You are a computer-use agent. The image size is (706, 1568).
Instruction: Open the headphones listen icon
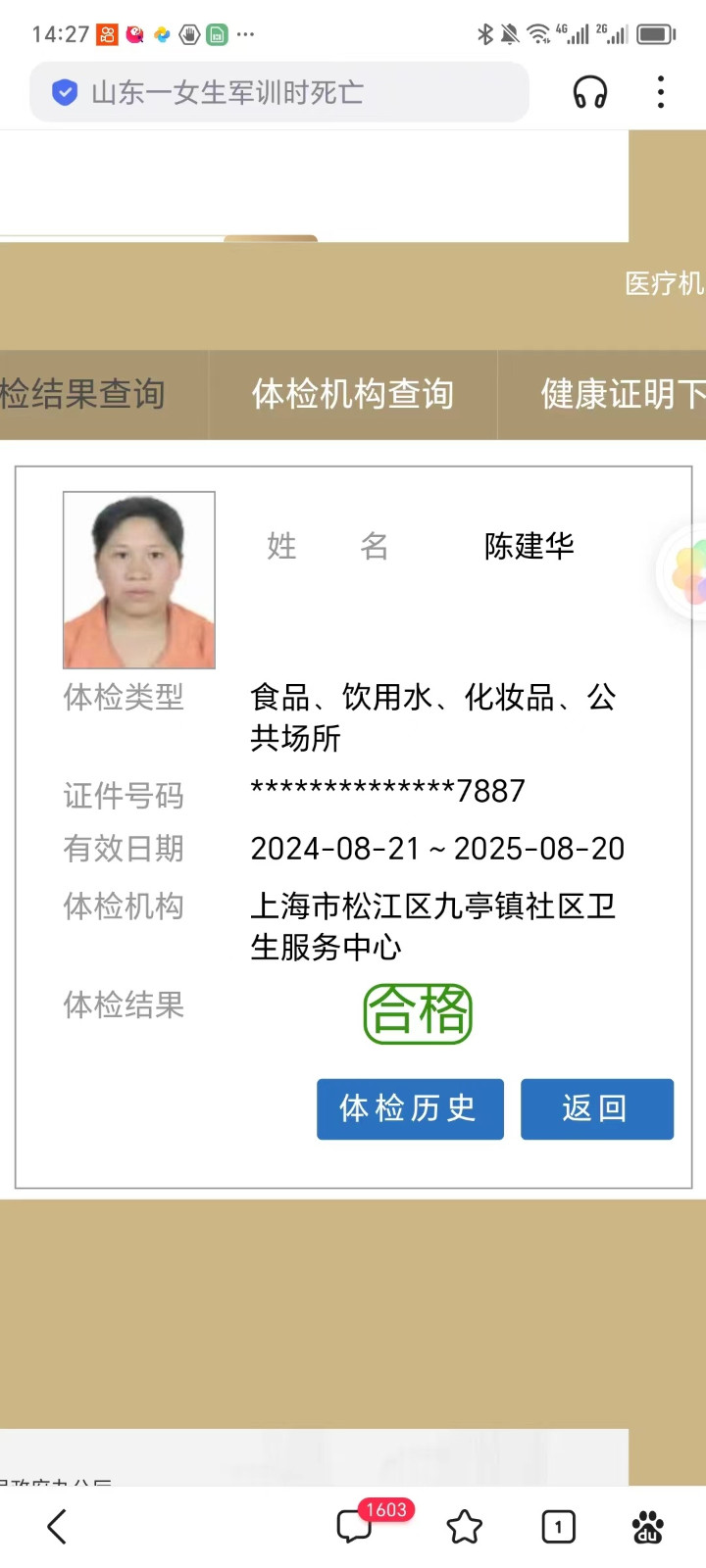click(590, 93)
